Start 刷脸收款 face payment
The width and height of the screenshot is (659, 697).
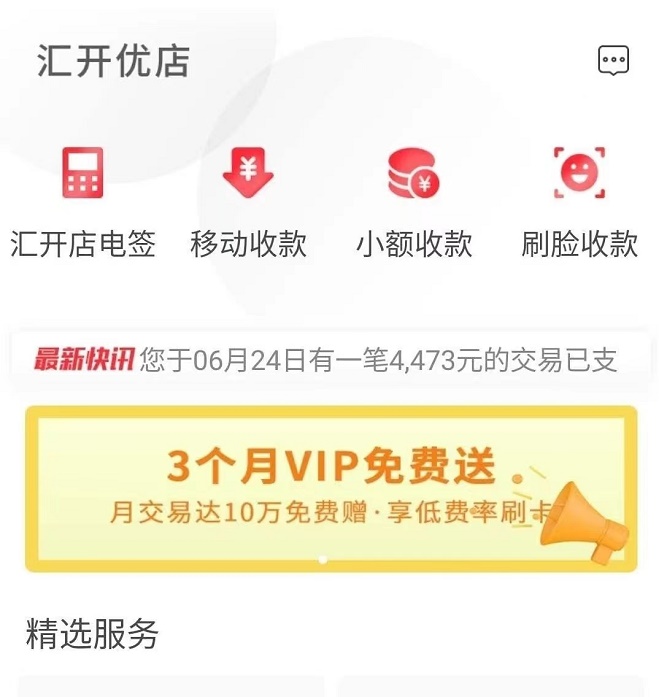click(x=579, y=199)
